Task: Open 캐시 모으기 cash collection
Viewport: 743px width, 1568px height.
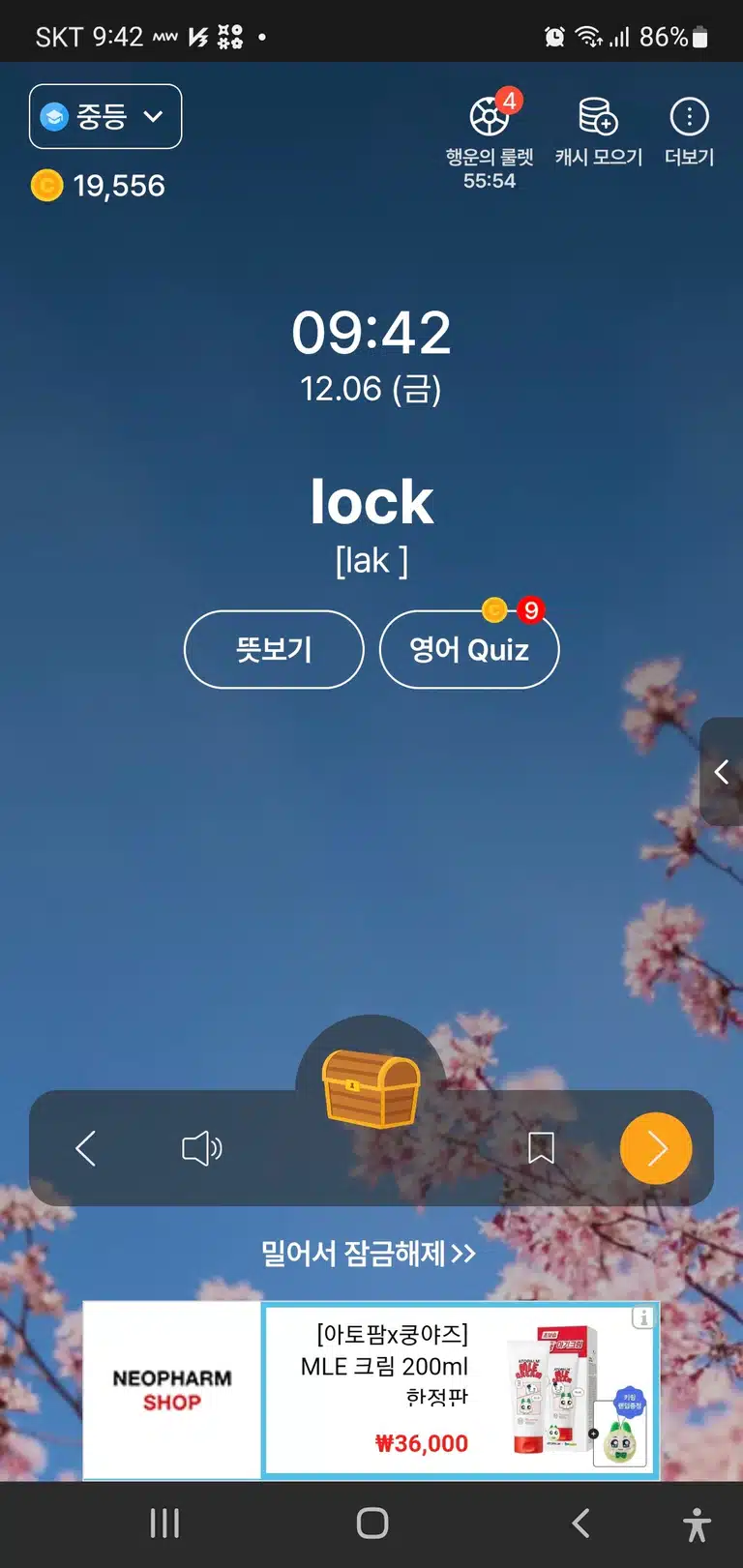Action: click(x=599, y=132)
